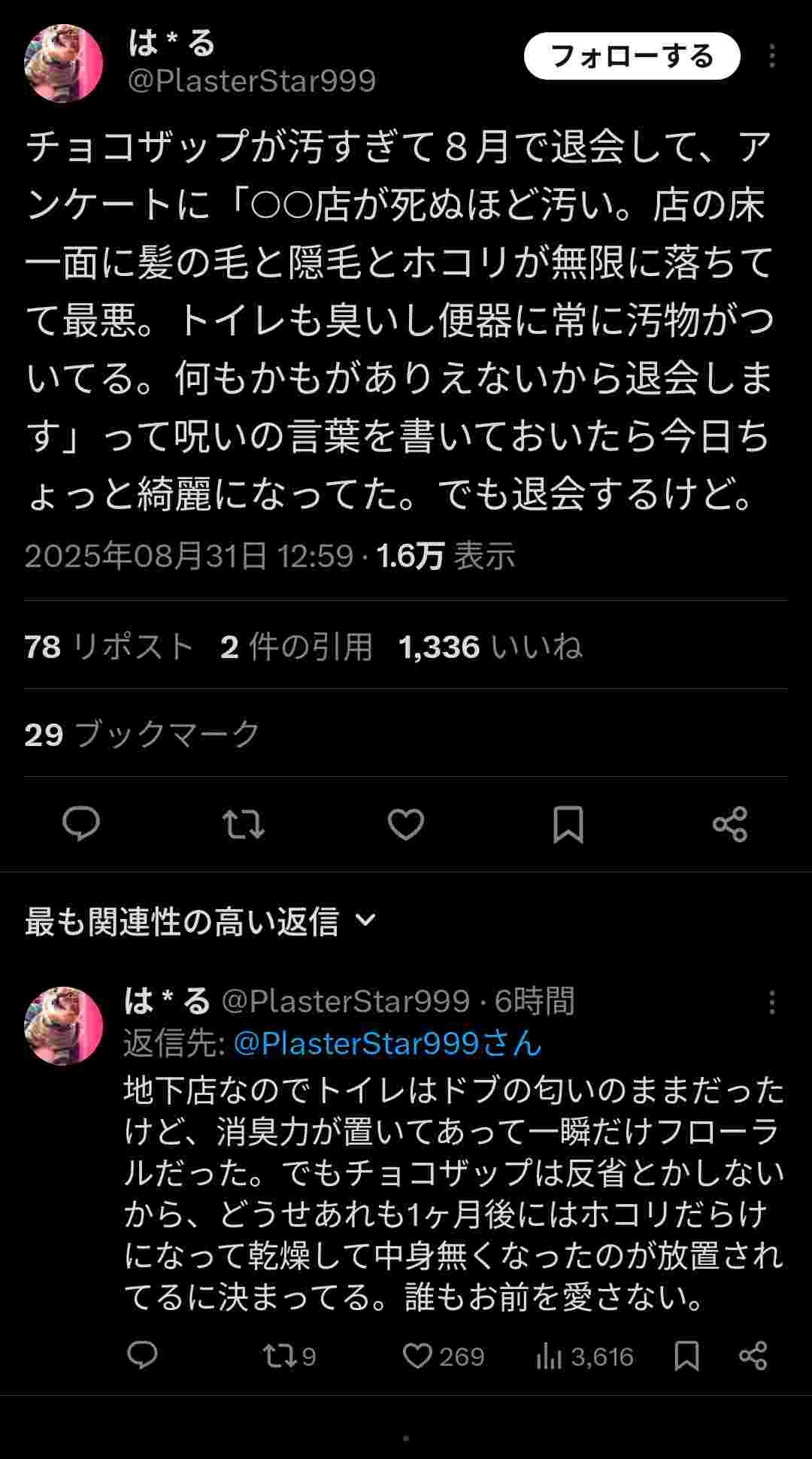Image resolution: width=812 pixels, height=1459 pixels.
Task: Like the 地下店 reply
Action: [444, 1356]
